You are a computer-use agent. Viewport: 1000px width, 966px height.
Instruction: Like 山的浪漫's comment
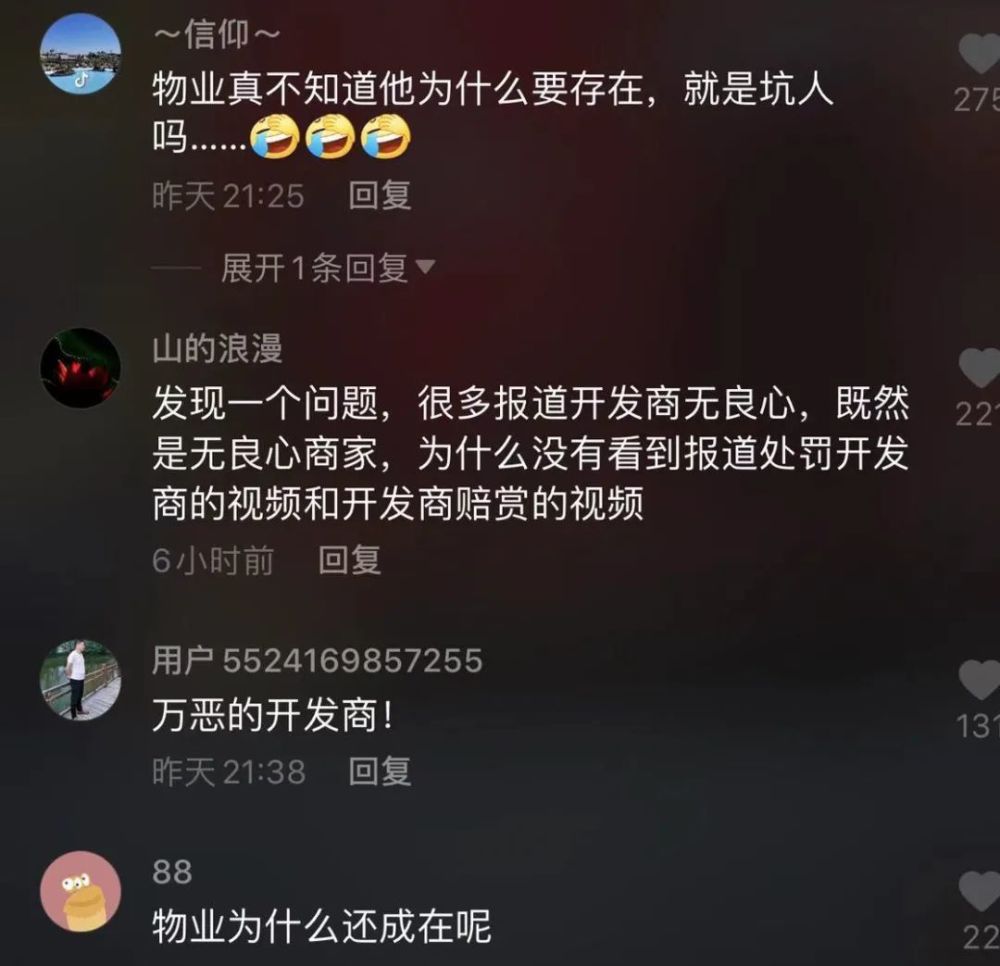pos(980,368)
